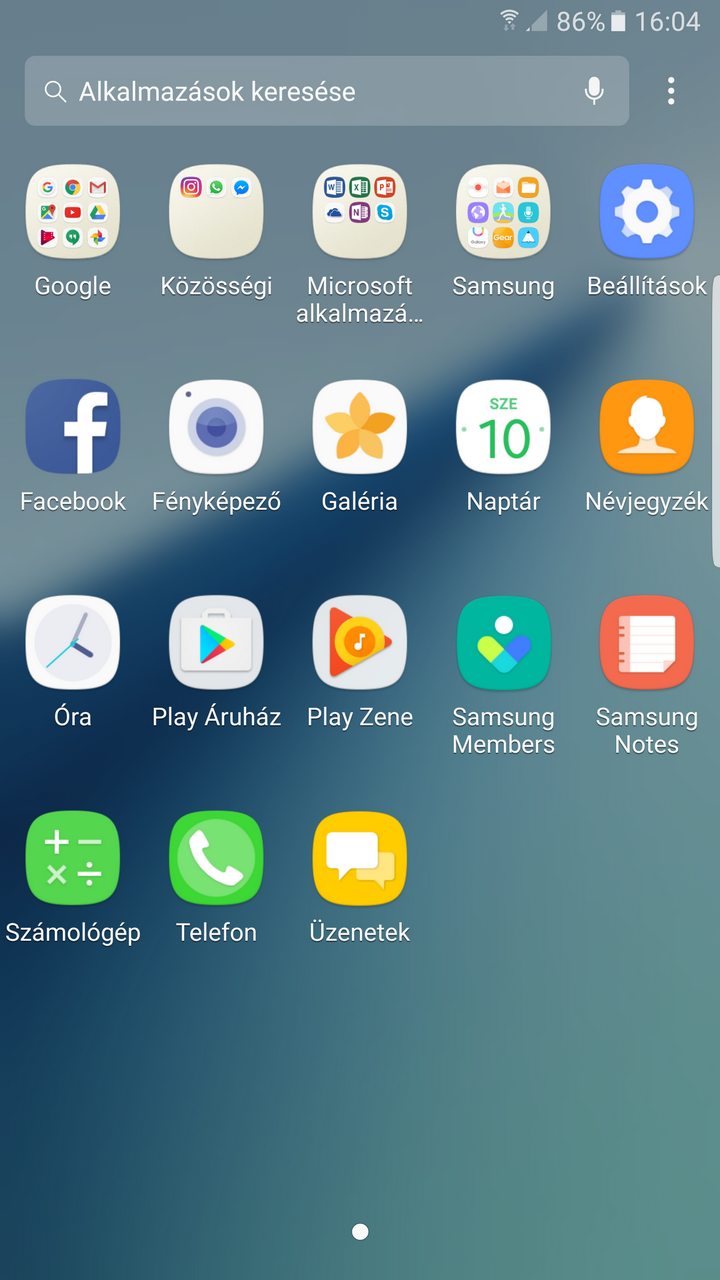This screenshot has height=1280, width=720.
Task: Open the Naptár calendar app
Action: click(503, 427)
